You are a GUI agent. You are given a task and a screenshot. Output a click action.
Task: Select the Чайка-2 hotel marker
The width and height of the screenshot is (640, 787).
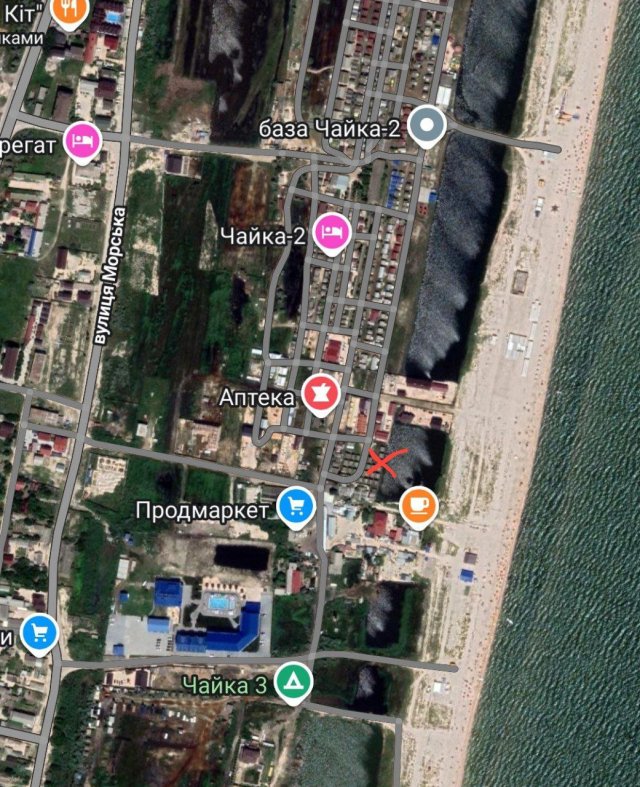[332, 231]
